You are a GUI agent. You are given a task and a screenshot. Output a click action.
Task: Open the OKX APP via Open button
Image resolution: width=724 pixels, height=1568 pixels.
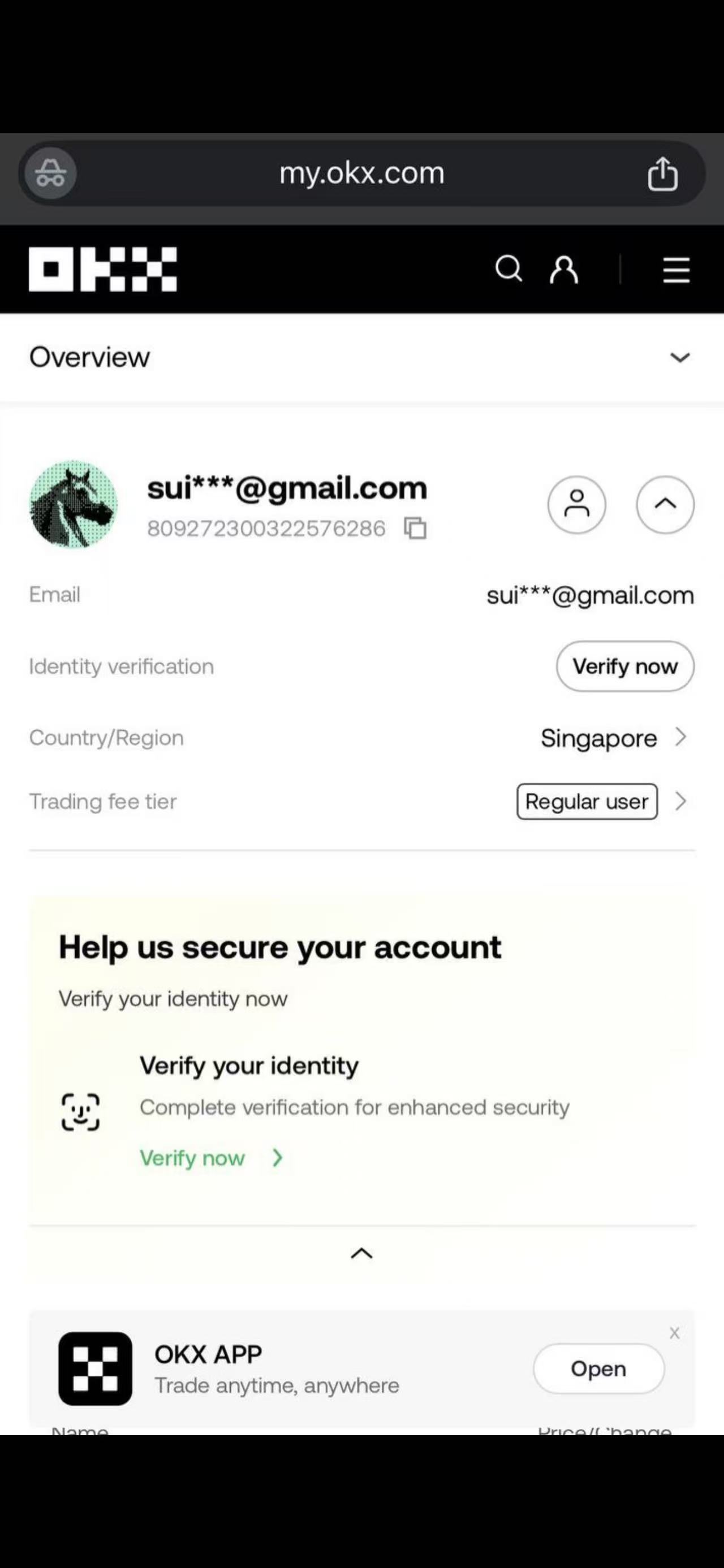point(598,1369)
